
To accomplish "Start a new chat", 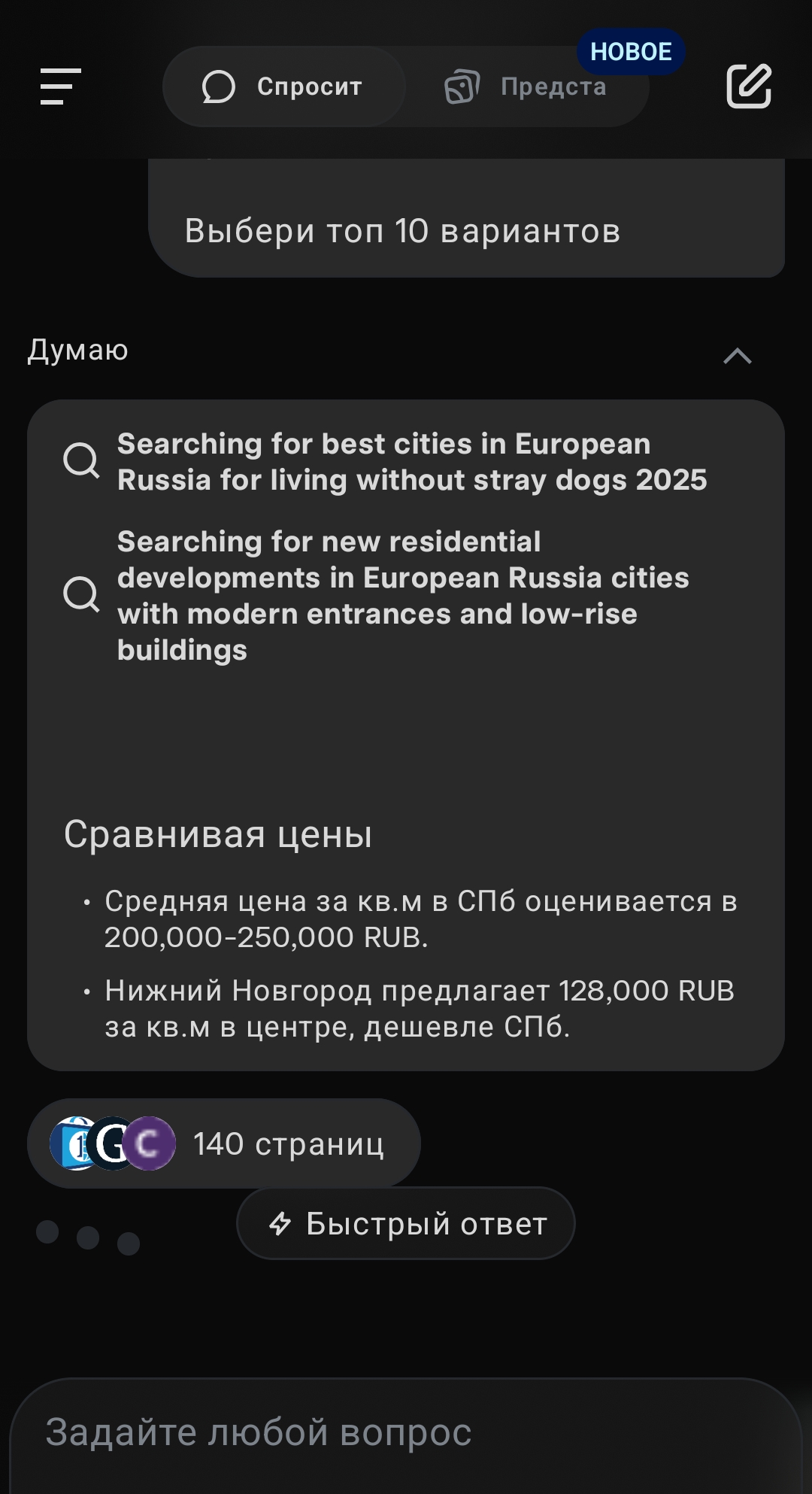I will tap(749, 87).
